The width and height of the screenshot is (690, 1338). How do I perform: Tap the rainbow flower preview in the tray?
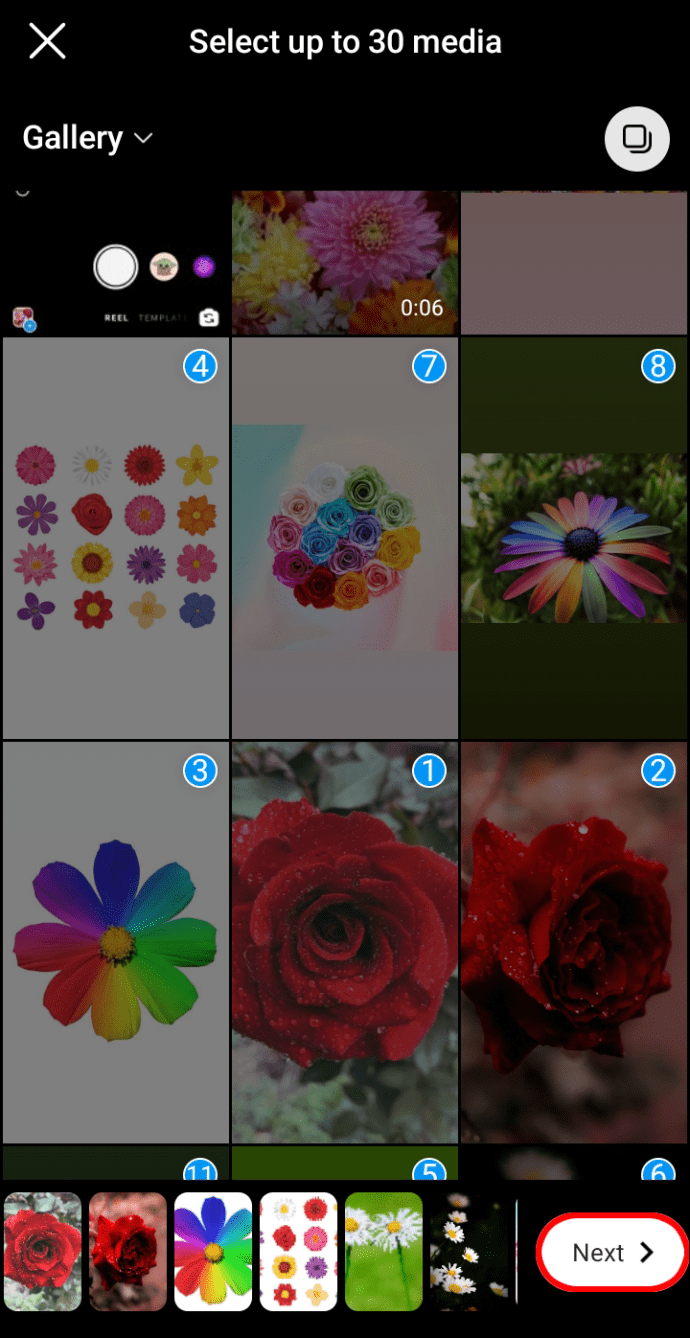pyautogui.click(x=213, y=1252)
